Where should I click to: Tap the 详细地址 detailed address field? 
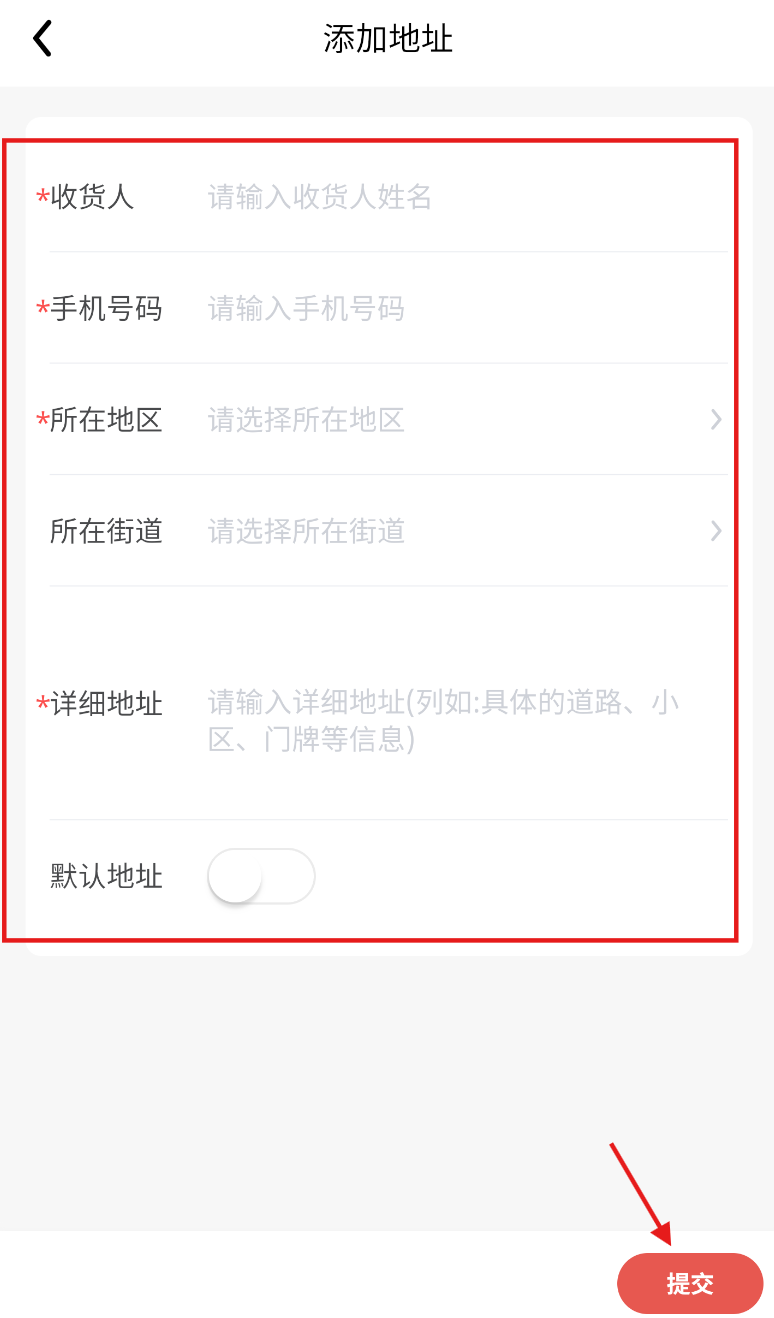pos(450,720)
